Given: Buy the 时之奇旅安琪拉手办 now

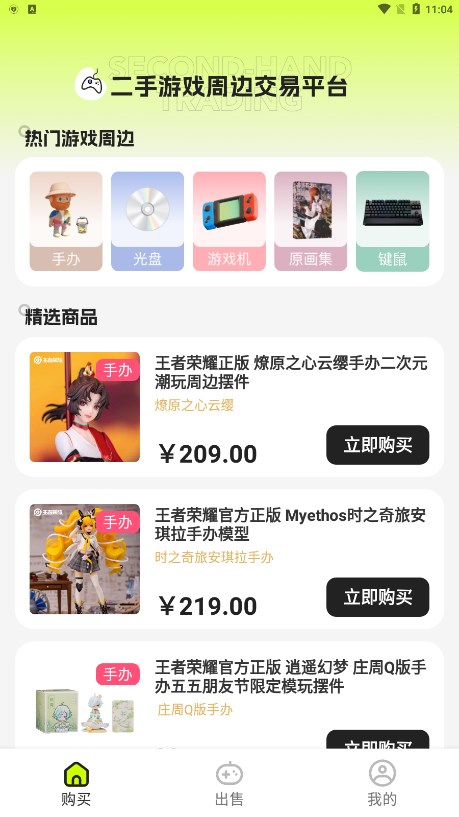Looking at the screenshot, I should tap(378, 597).
